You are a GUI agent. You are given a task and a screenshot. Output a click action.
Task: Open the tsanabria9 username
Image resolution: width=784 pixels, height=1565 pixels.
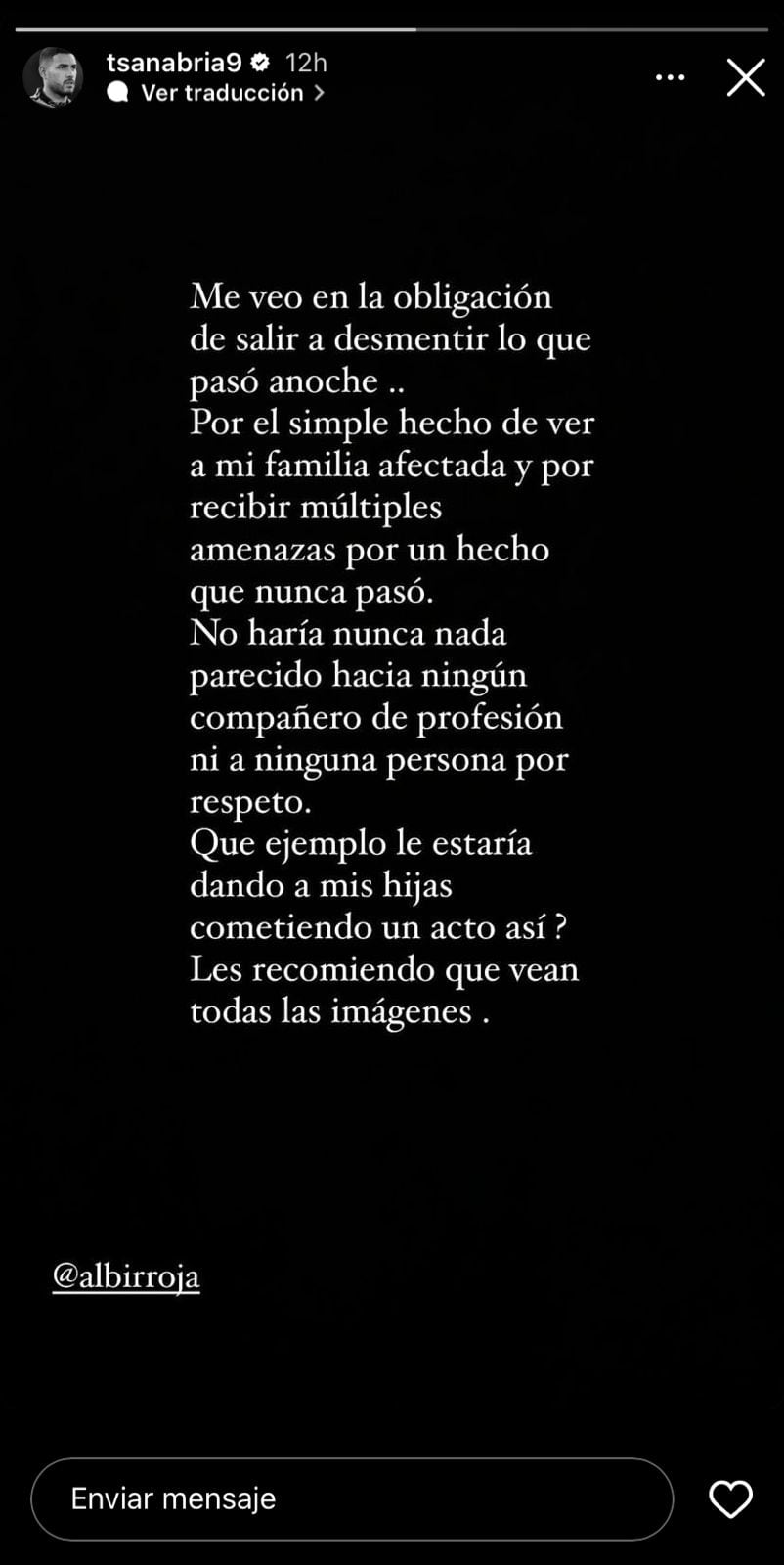coord(174,63)
